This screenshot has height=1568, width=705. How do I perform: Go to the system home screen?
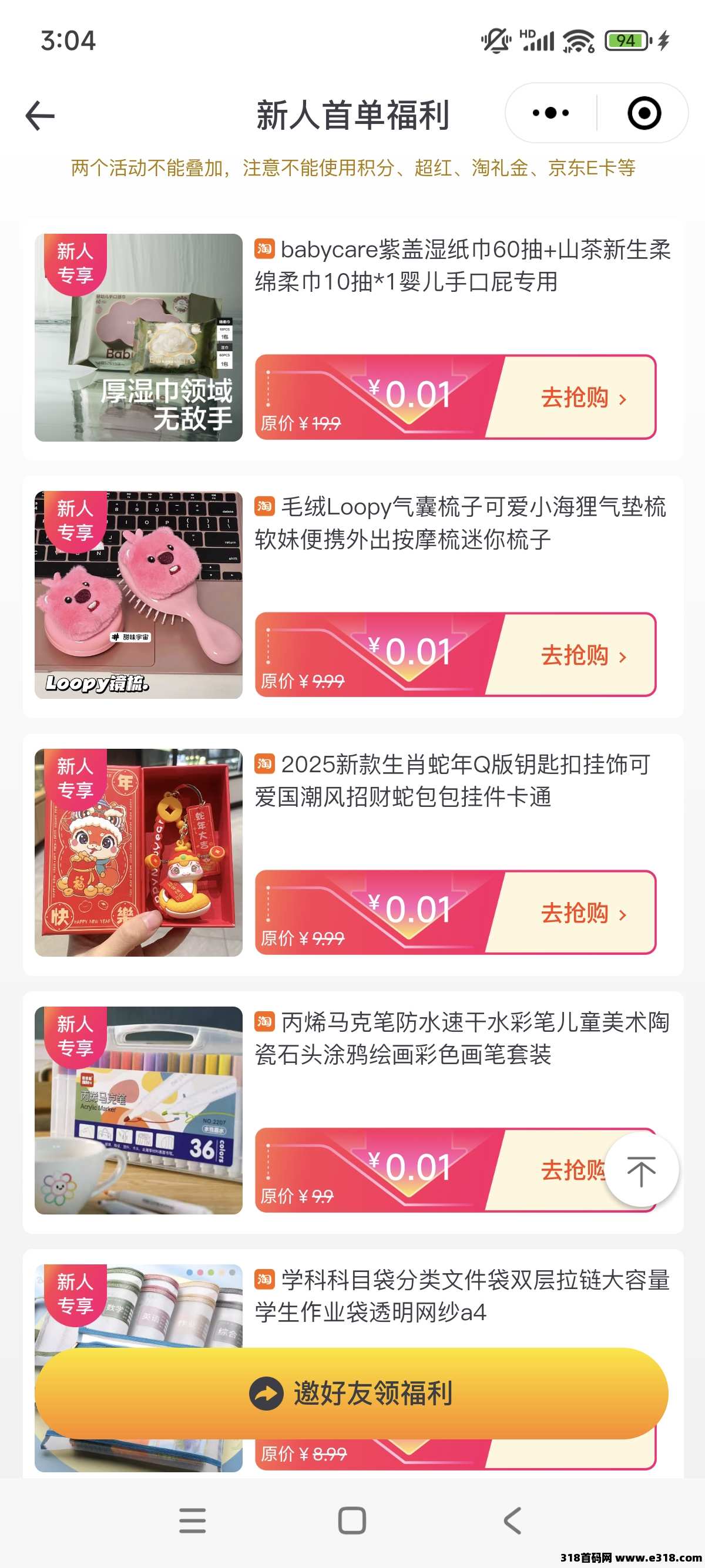pyautogui.click(x=352, y=1520)
